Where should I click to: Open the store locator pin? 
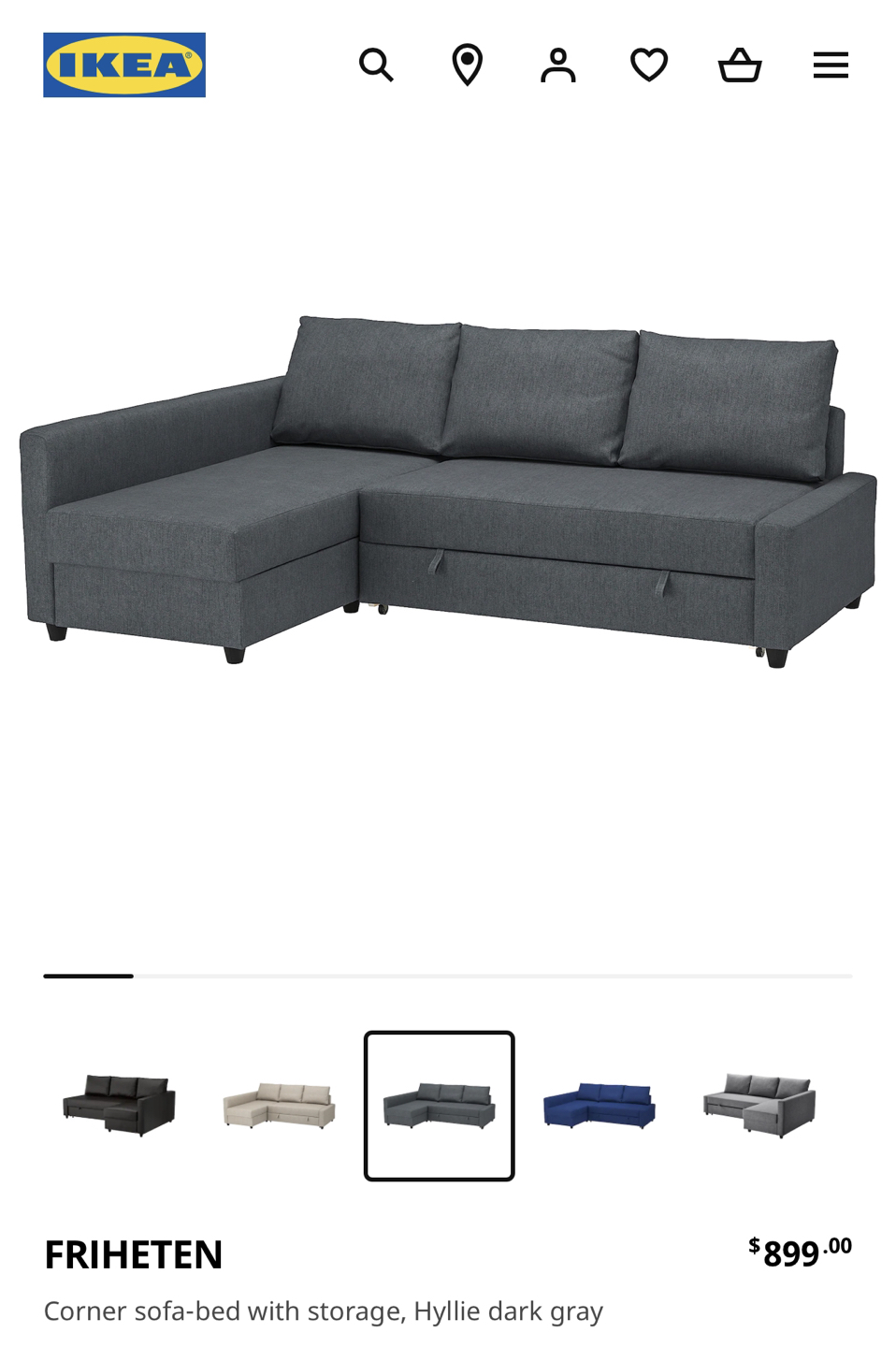[467, 65]
